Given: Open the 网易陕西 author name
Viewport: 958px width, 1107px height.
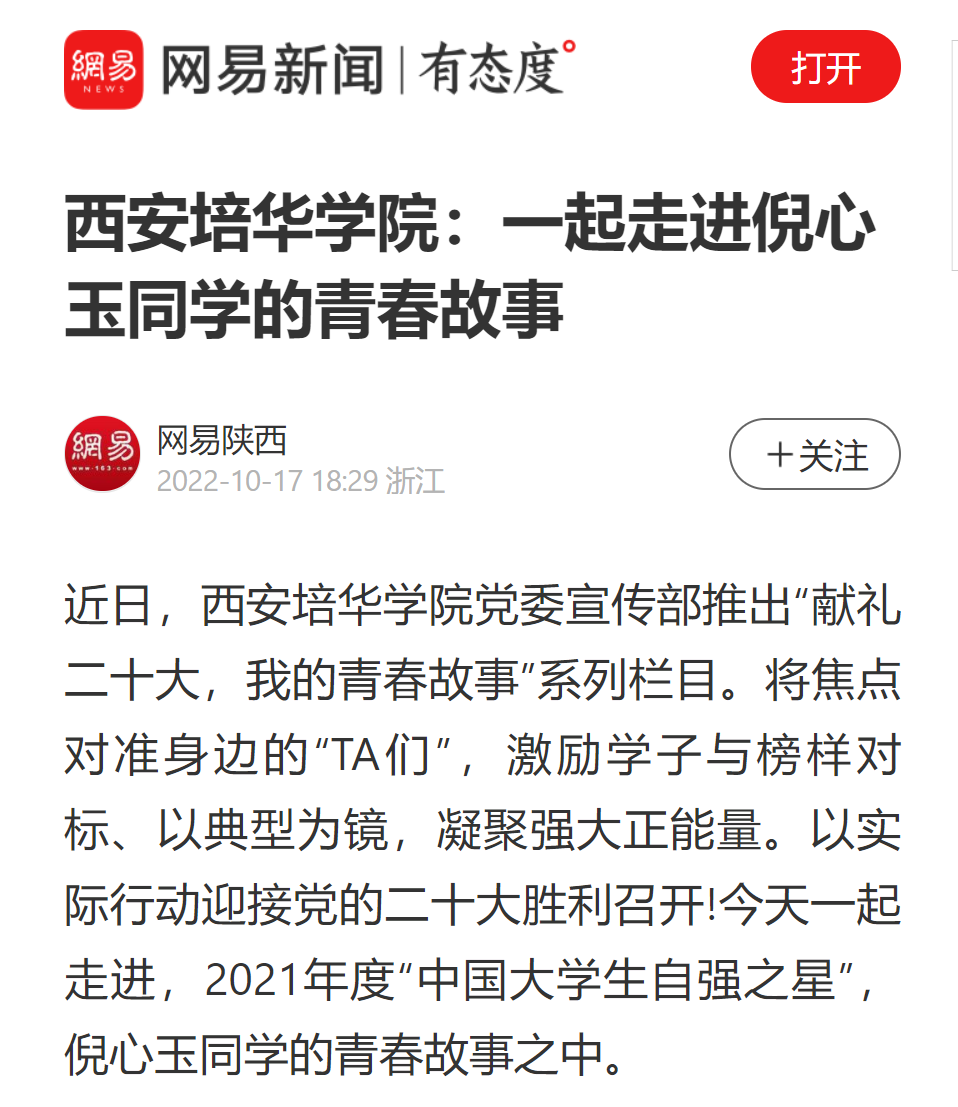Looking at the screenshot, I should pos(222,440).
